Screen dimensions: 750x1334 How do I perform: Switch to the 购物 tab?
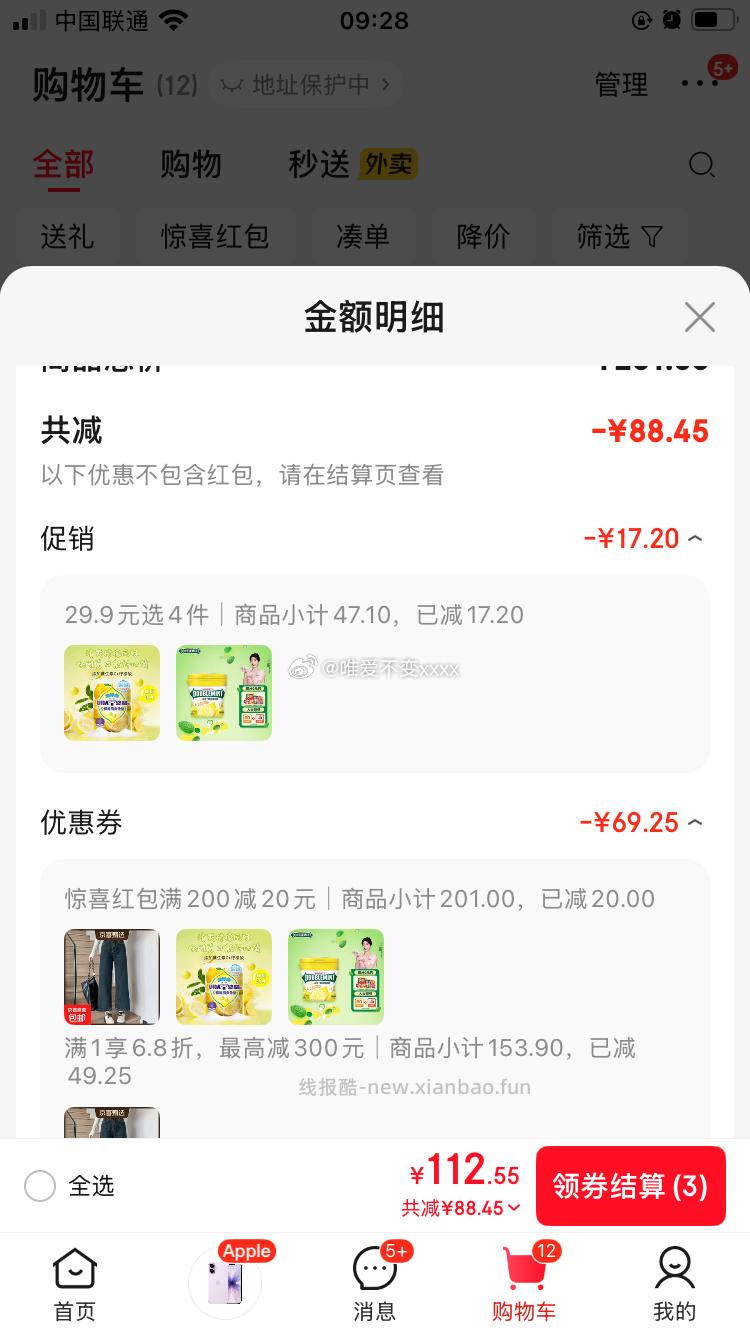tap(191, 164)
